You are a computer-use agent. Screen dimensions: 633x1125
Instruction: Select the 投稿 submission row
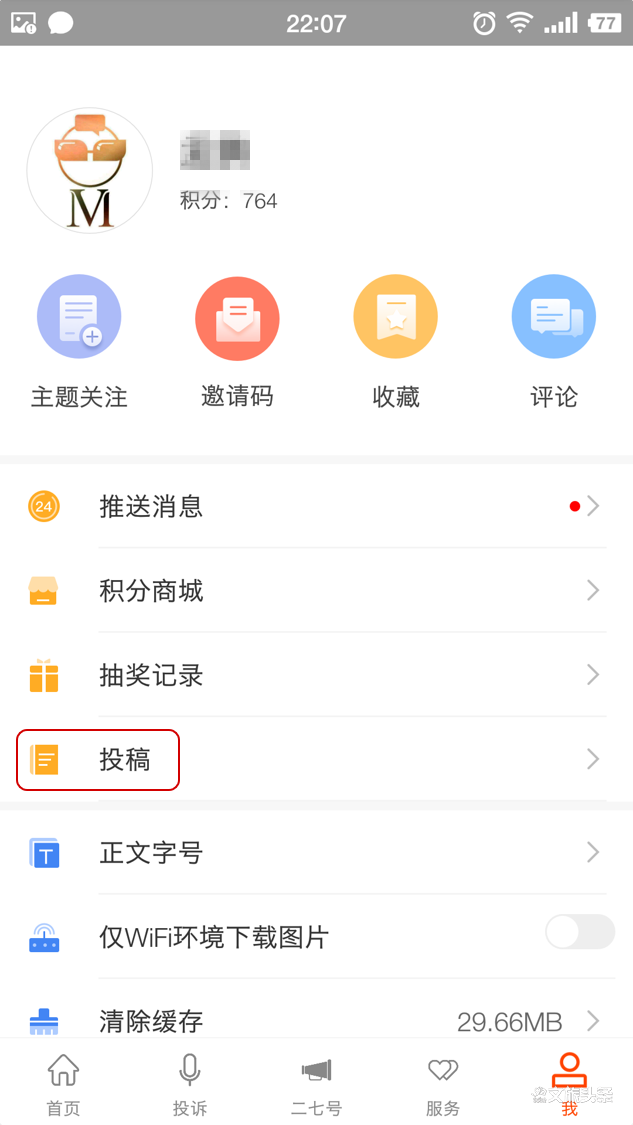click(x=316, y=759)
